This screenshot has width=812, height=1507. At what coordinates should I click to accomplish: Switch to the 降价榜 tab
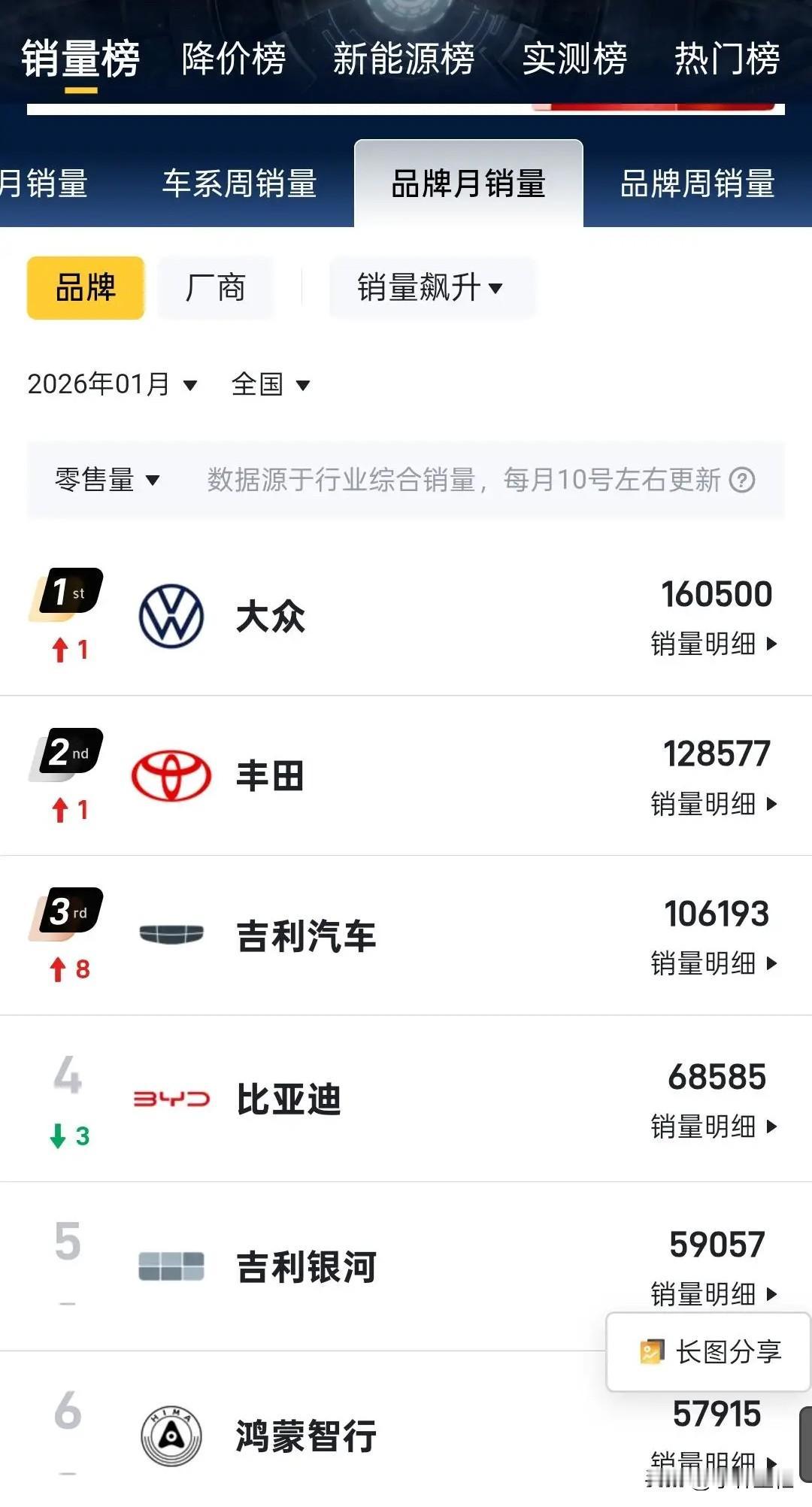pyautogui.click(x=233, y=60)
